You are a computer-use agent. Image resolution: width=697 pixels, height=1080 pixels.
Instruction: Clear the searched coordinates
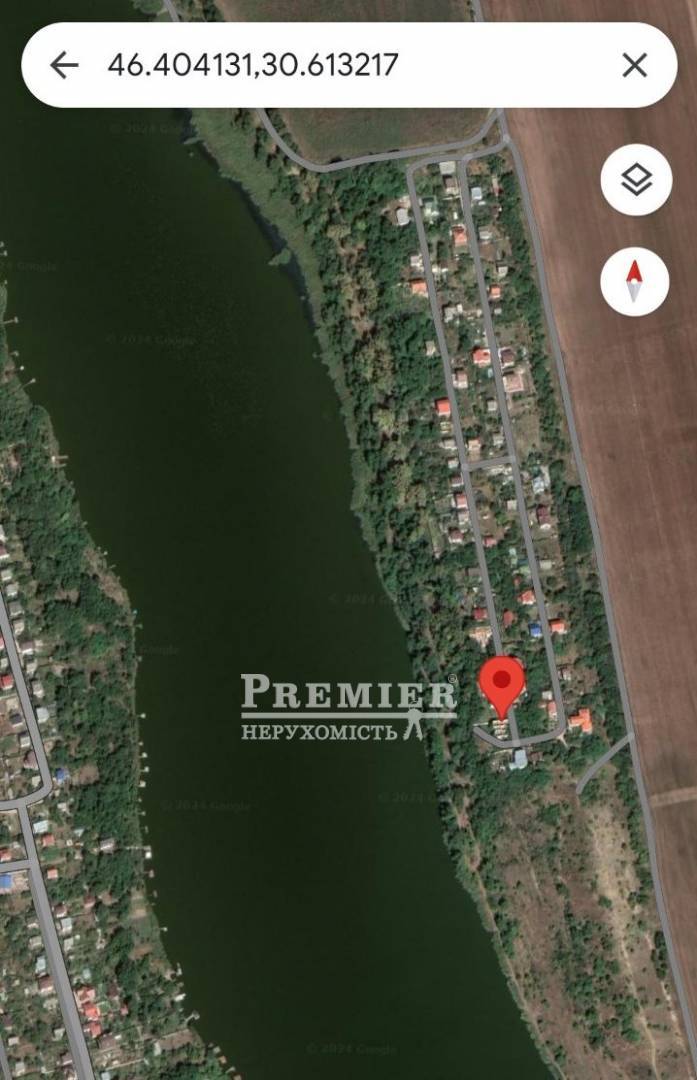pos(634,66)
